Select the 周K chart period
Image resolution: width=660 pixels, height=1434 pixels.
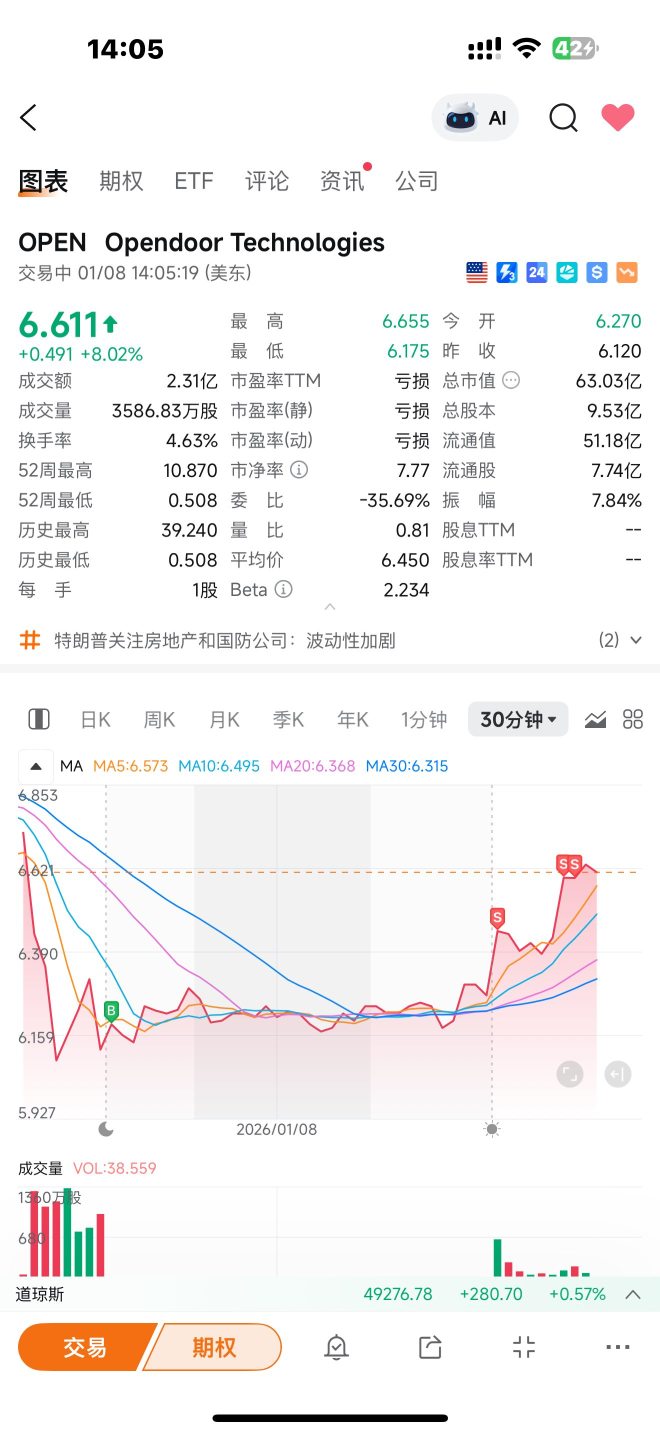(159, 720)
